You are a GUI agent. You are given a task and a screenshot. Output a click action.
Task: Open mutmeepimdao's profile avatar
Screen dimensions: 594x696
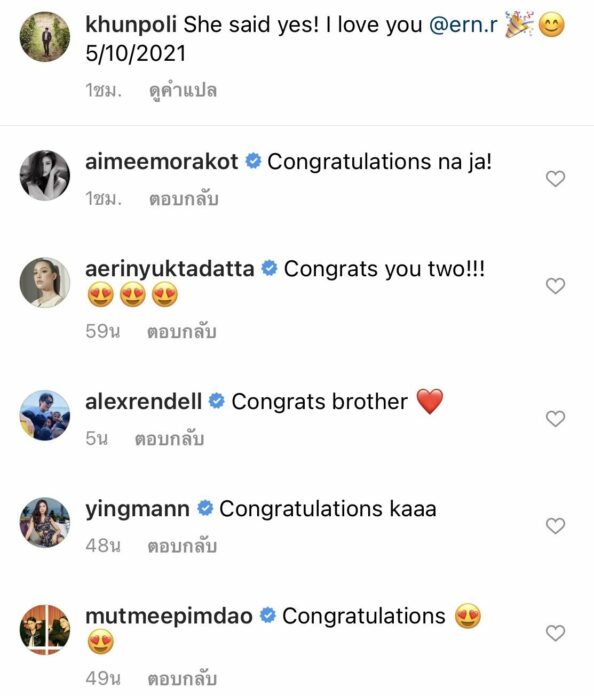pos(45,629)
